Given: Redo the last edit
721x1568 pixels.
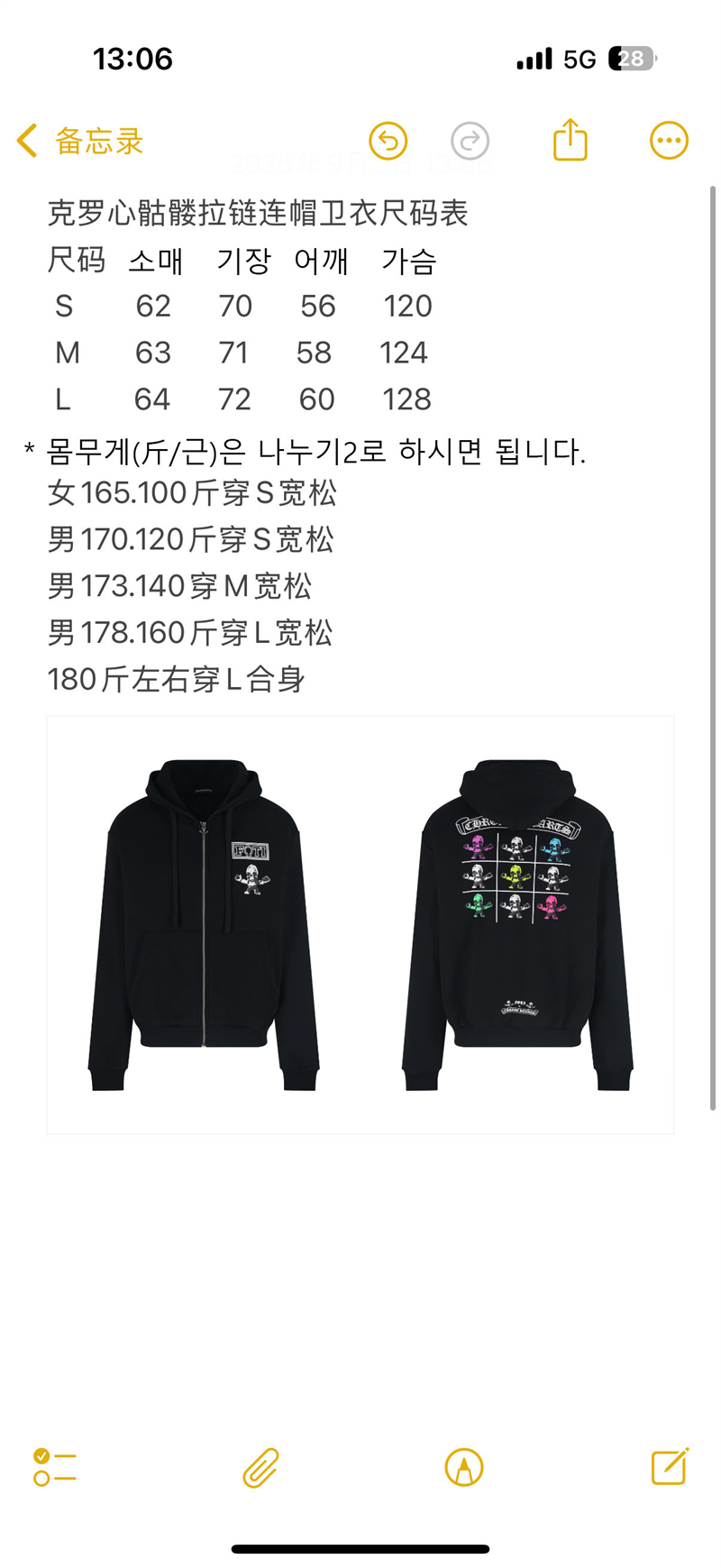Looking at the screenshot, I should [470, 141].
